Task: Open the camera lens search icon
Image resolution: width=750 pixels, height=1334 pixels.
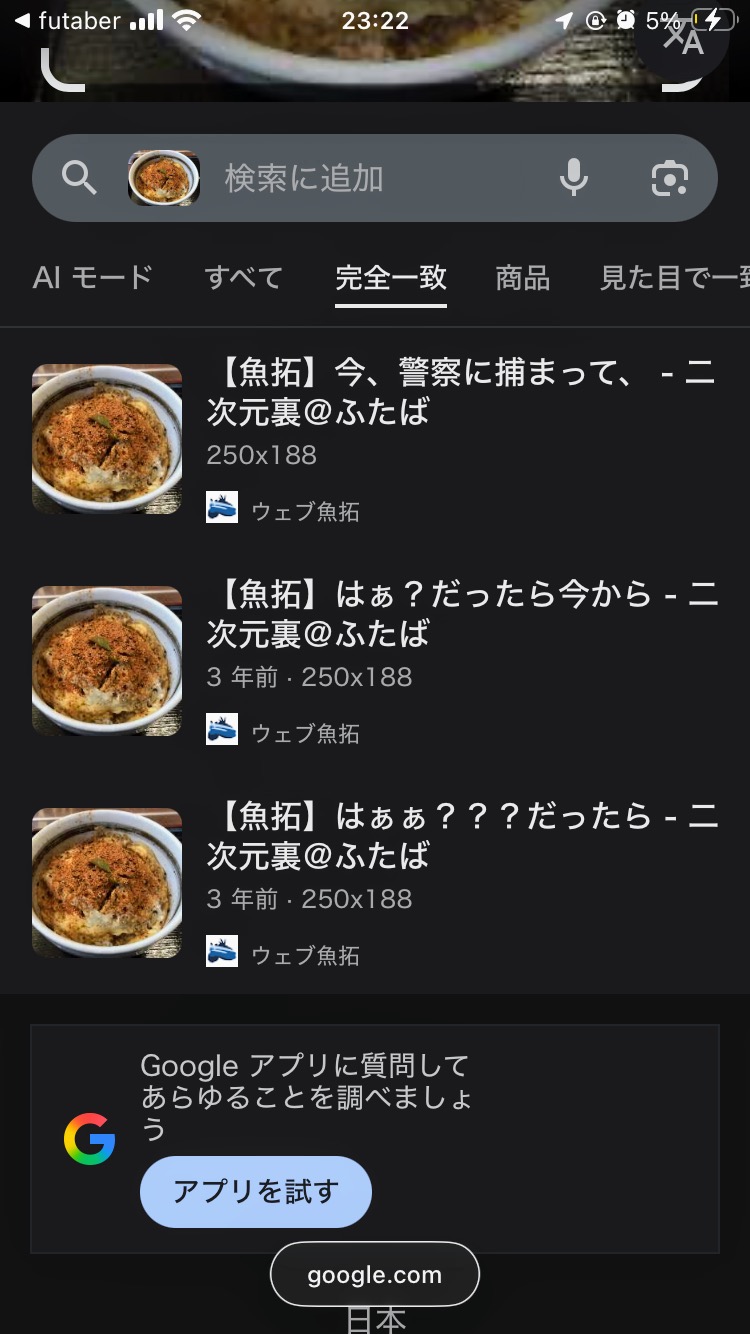Action: tap(669, 179)
